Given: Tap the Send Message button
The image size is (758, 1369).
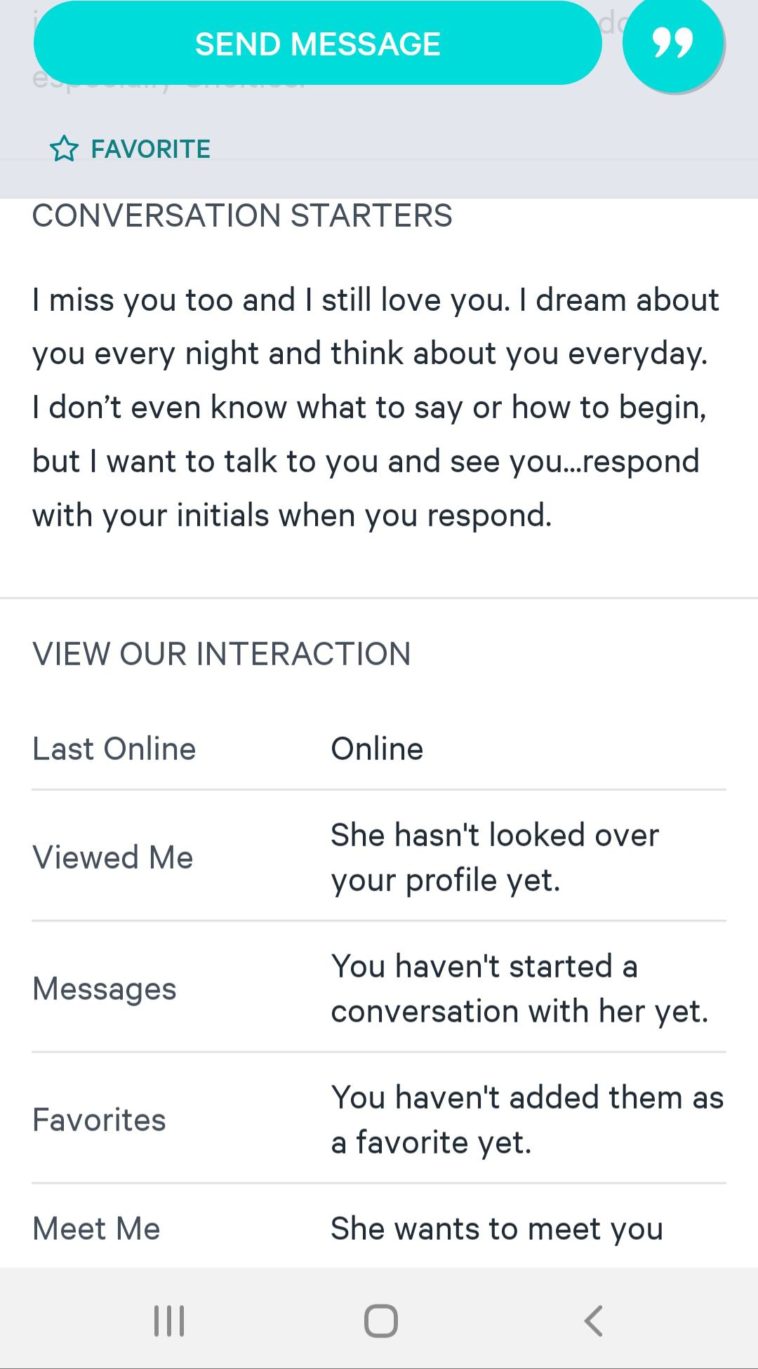Looking at the screenshot, I should [317, 44].
